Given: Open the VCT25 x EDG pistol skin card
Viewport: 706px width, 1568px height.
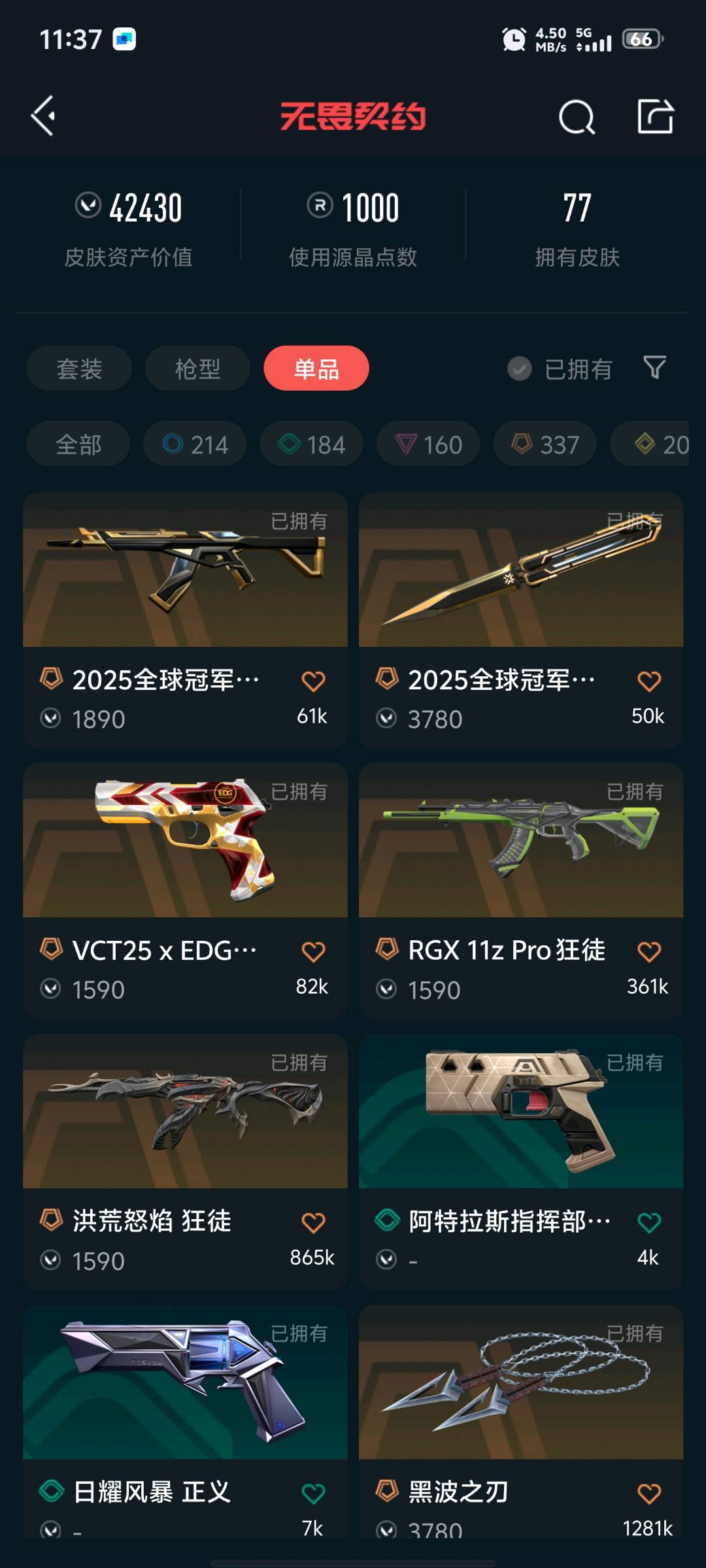Looking at the screenshot, I should (185, 890).
